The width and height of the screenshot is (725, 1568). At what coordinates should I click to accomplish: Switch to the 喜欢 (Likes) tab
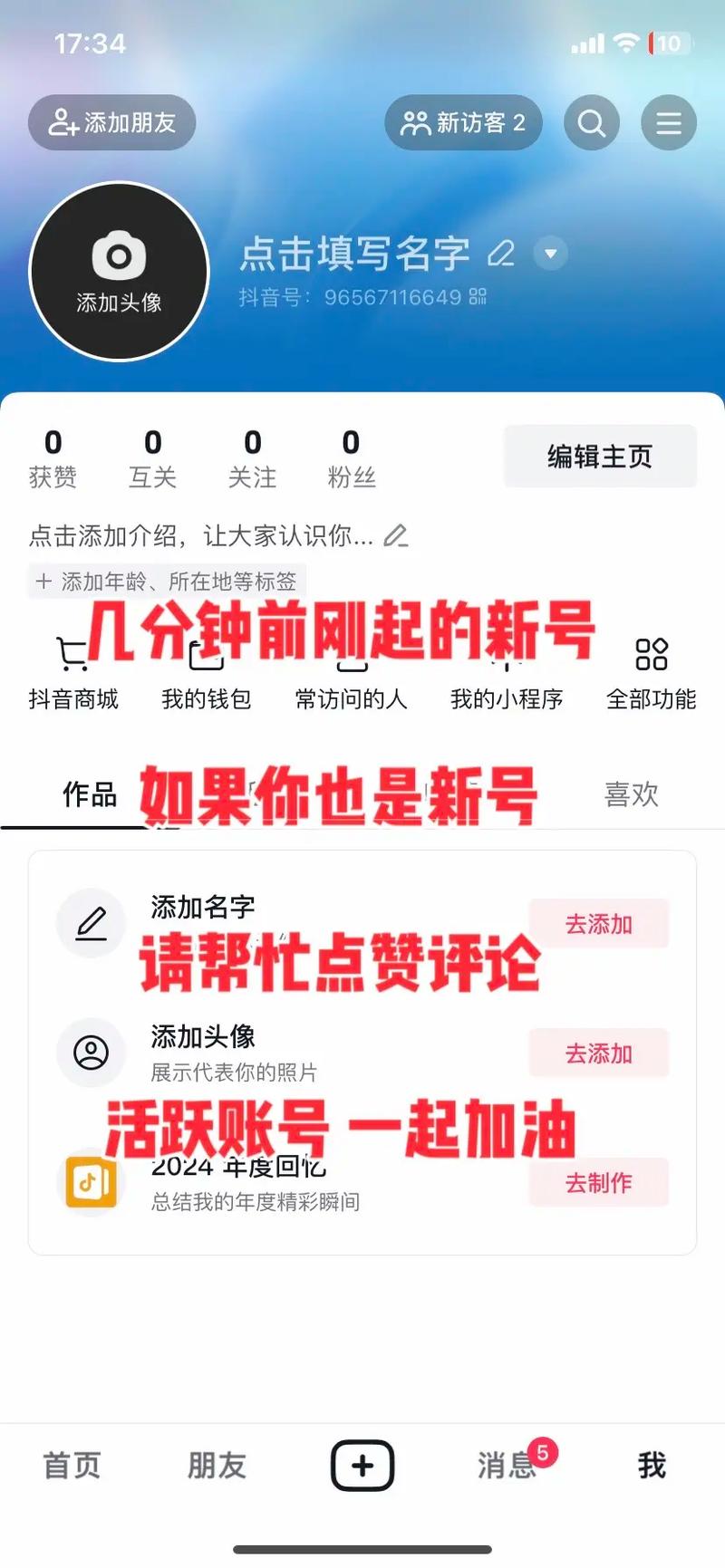(631, 795)
